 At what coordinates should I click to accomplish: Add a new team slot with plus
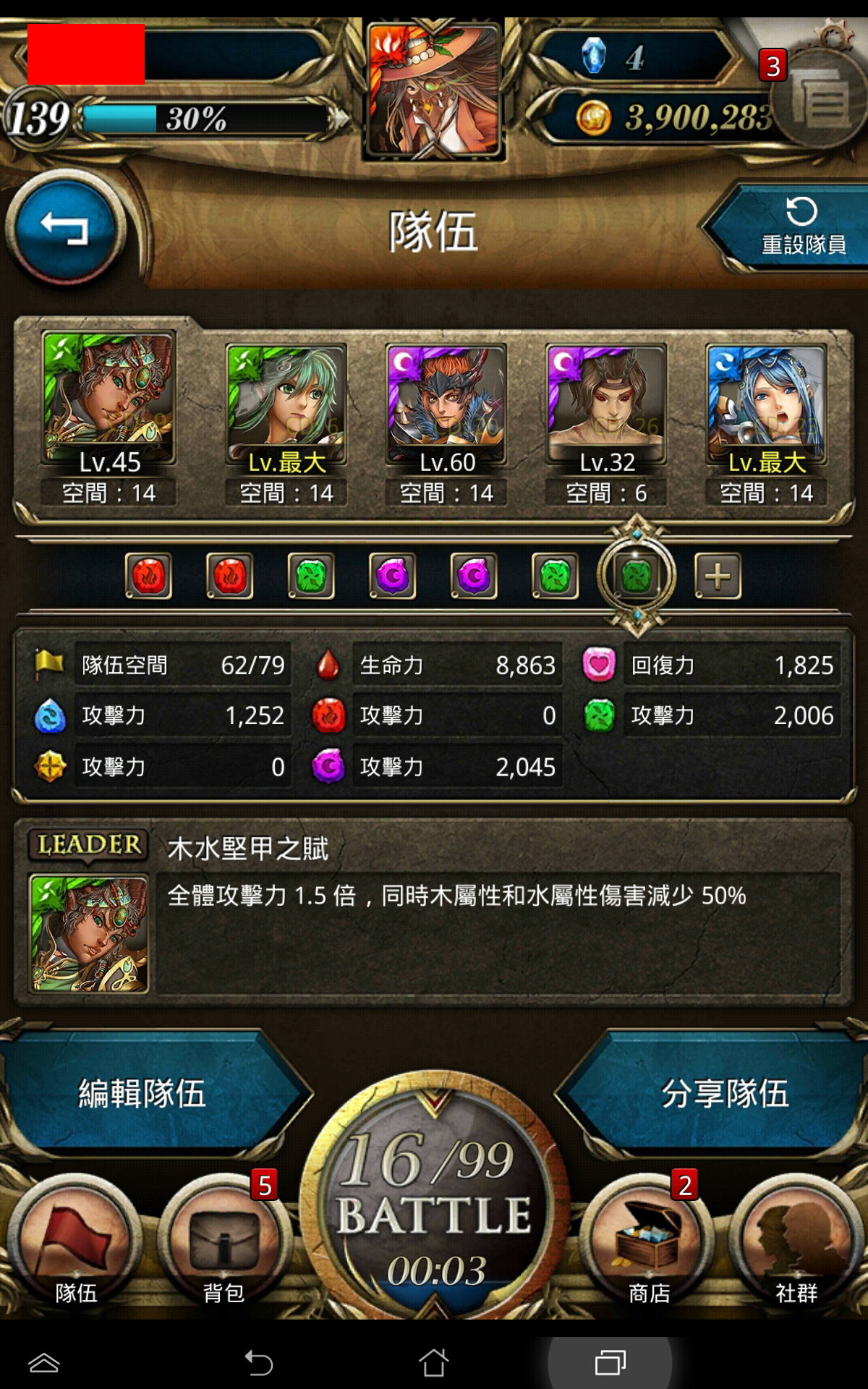[718, 576]
